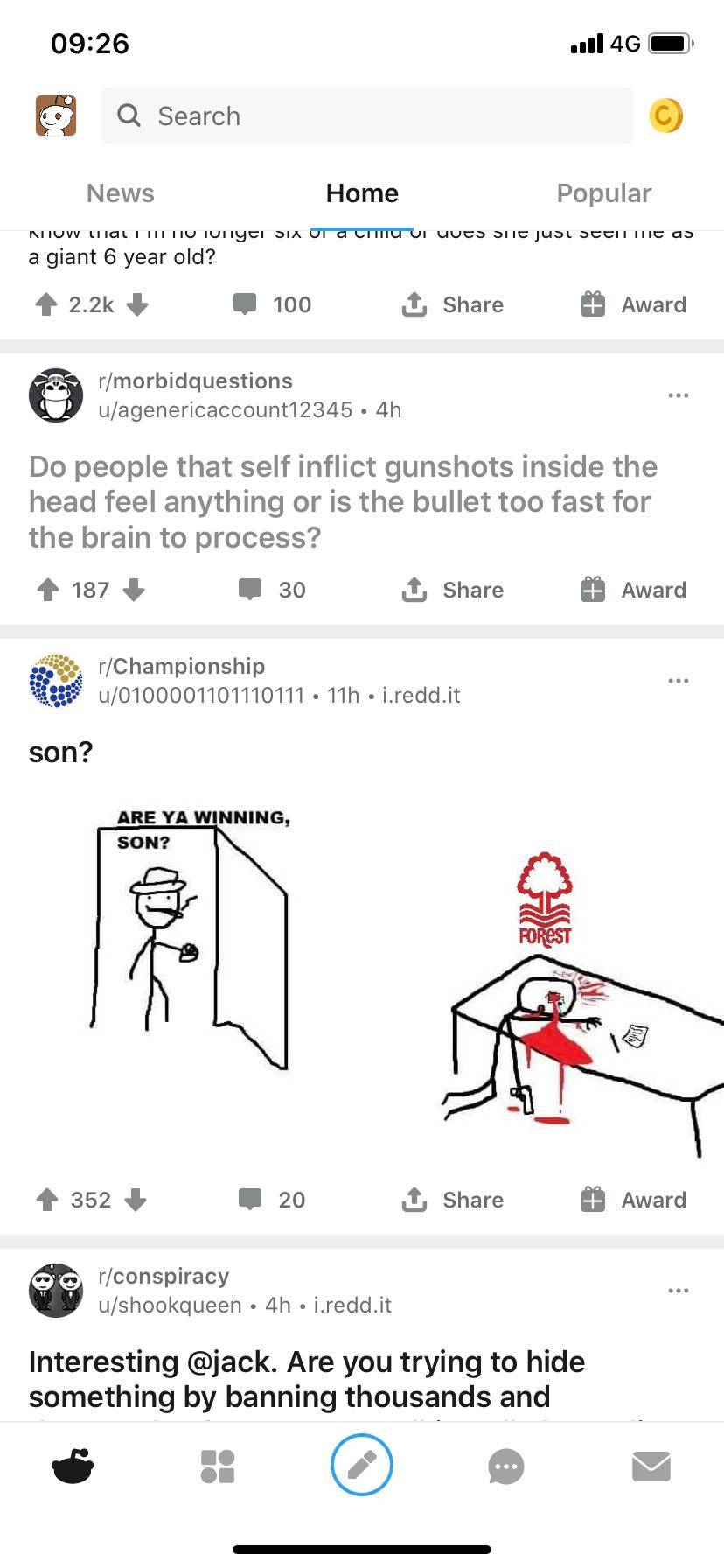Upvote the post showing 2.2k votes
This screenshot has width=724, height=1568.
tap(46, 304)
